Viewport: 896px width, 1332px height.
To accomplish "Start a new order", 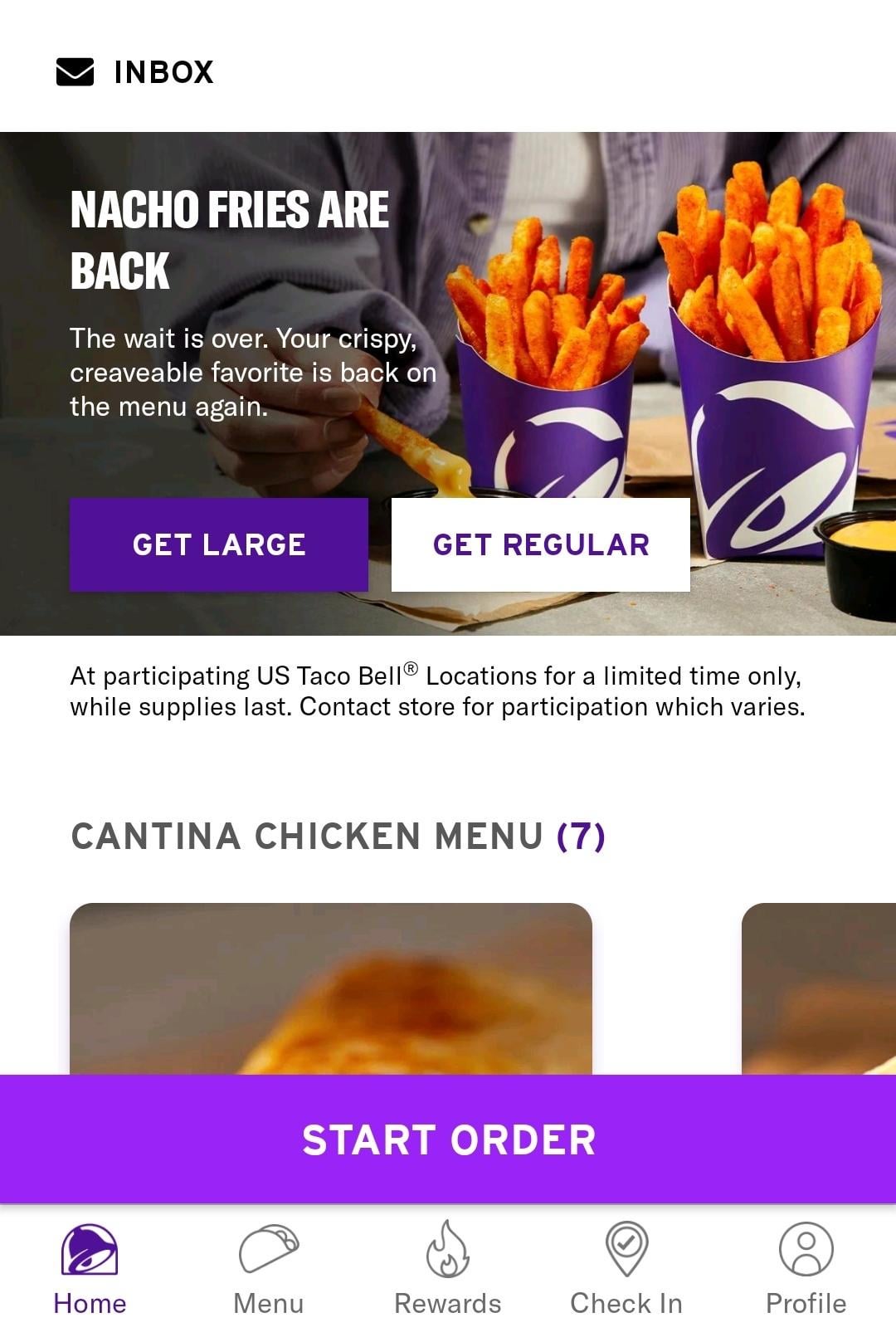I will click(448, 1139).
